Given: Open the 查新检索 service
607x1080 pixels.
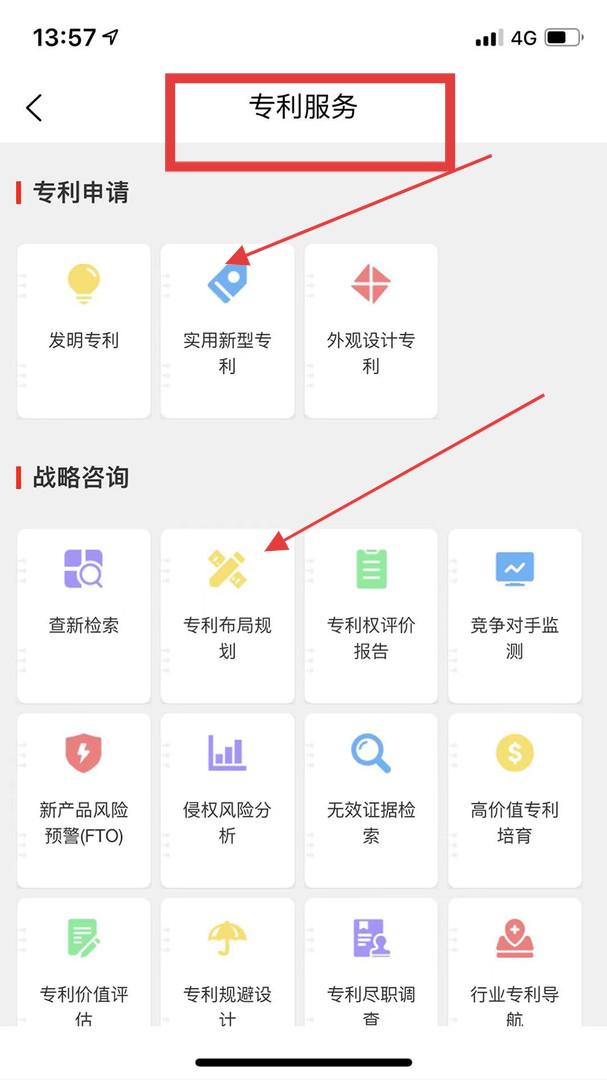Looking at the screenshot, I should tap(84, 615).
